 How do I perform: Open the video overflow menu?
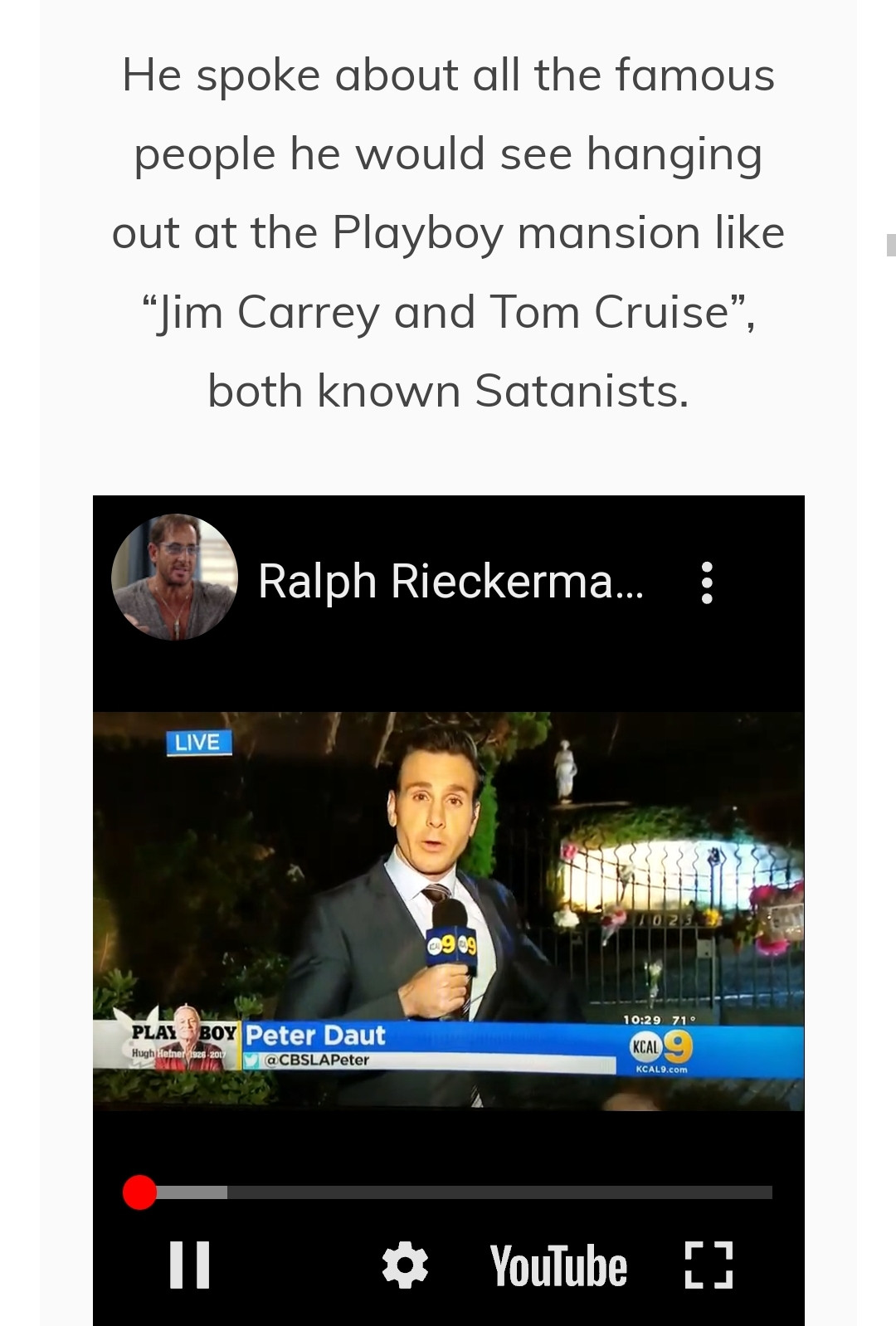(707, 583)
